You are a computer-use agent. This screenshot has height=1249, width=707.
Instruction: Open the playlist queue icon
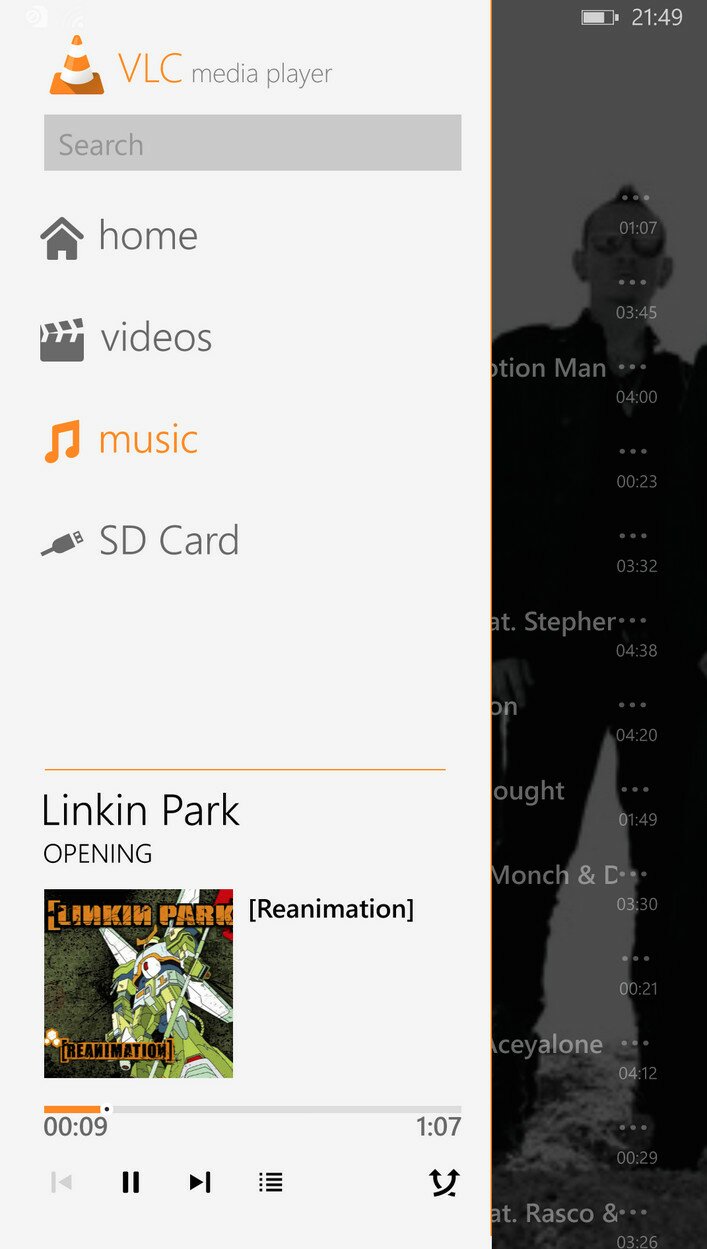coord(270,1182)
